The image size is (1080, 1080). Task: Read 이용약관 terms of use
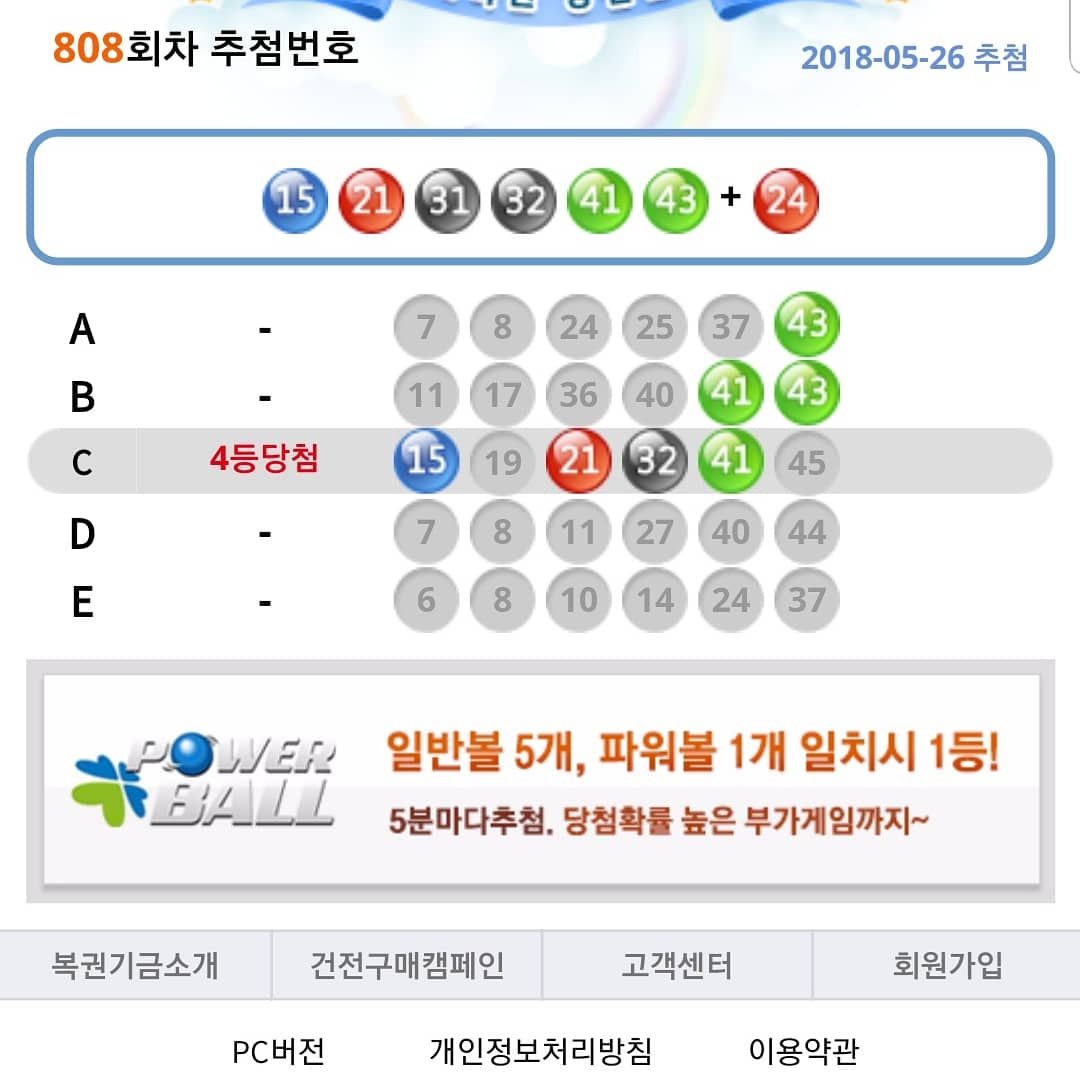point(803,1051)
